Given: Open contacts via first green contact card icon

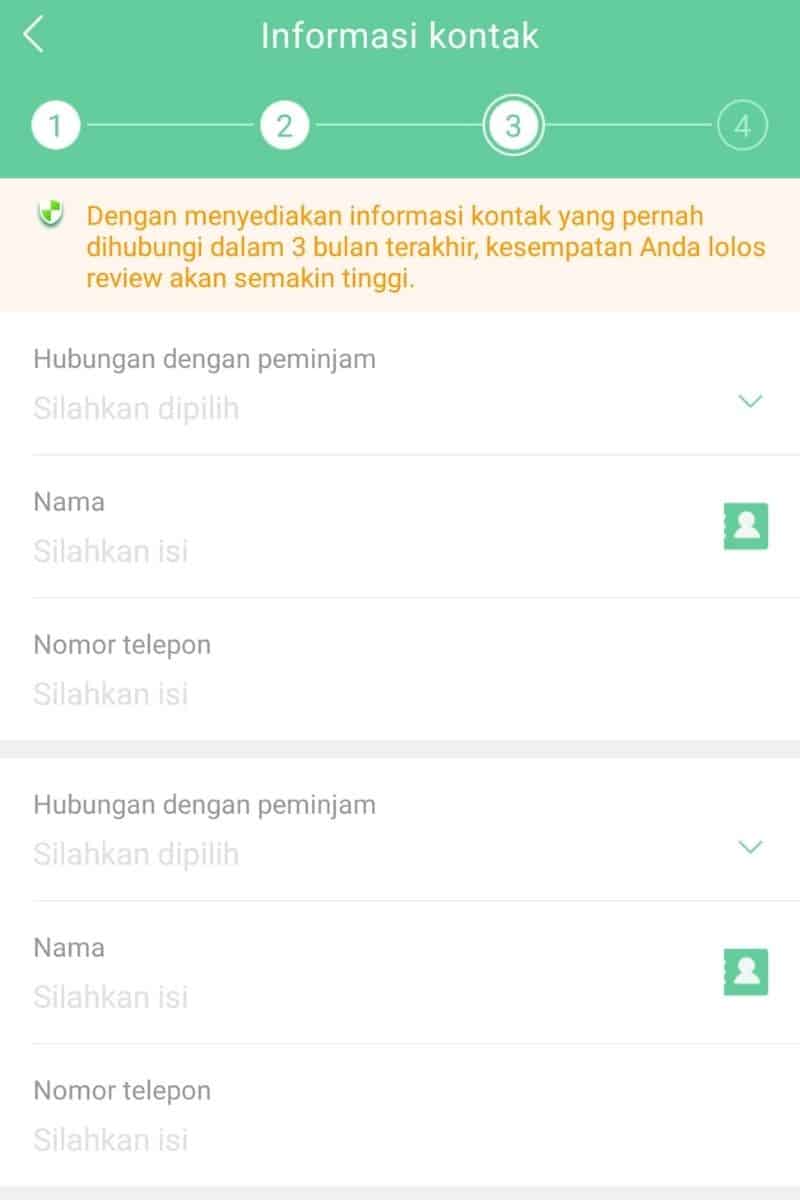Looking at the screenshot, I should coord(745,525).
